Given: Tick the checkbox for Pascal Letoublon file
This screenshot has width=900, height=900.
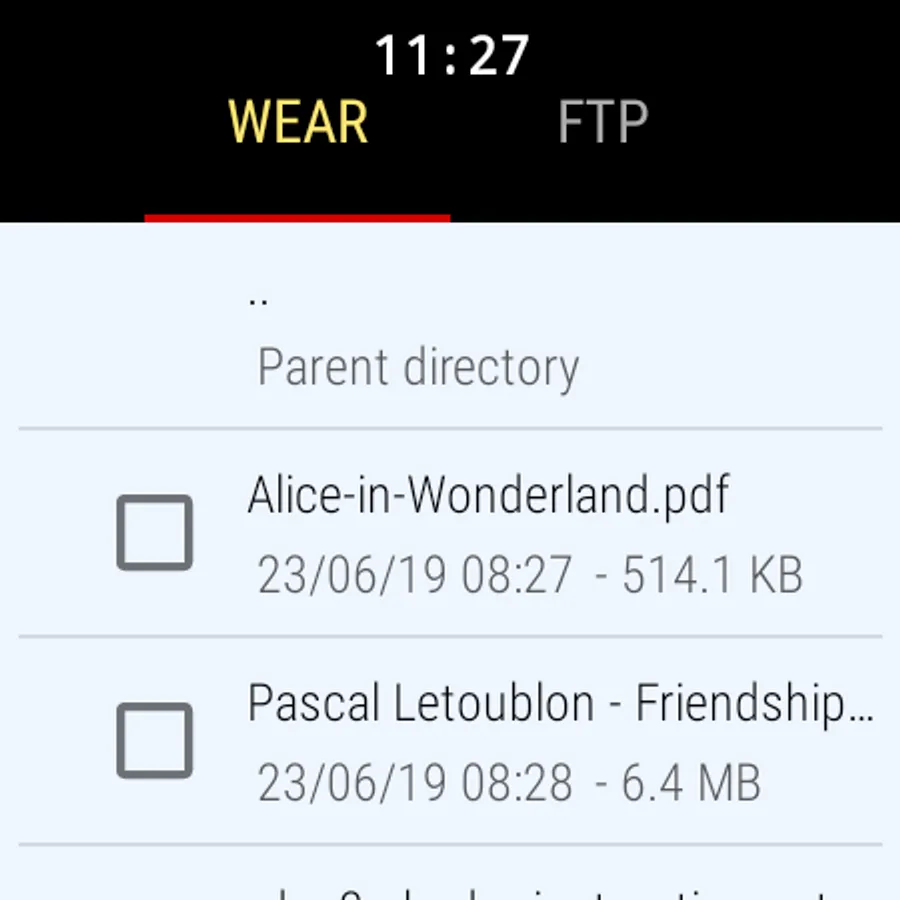Looking at the screenshot, I should [154, 740].
